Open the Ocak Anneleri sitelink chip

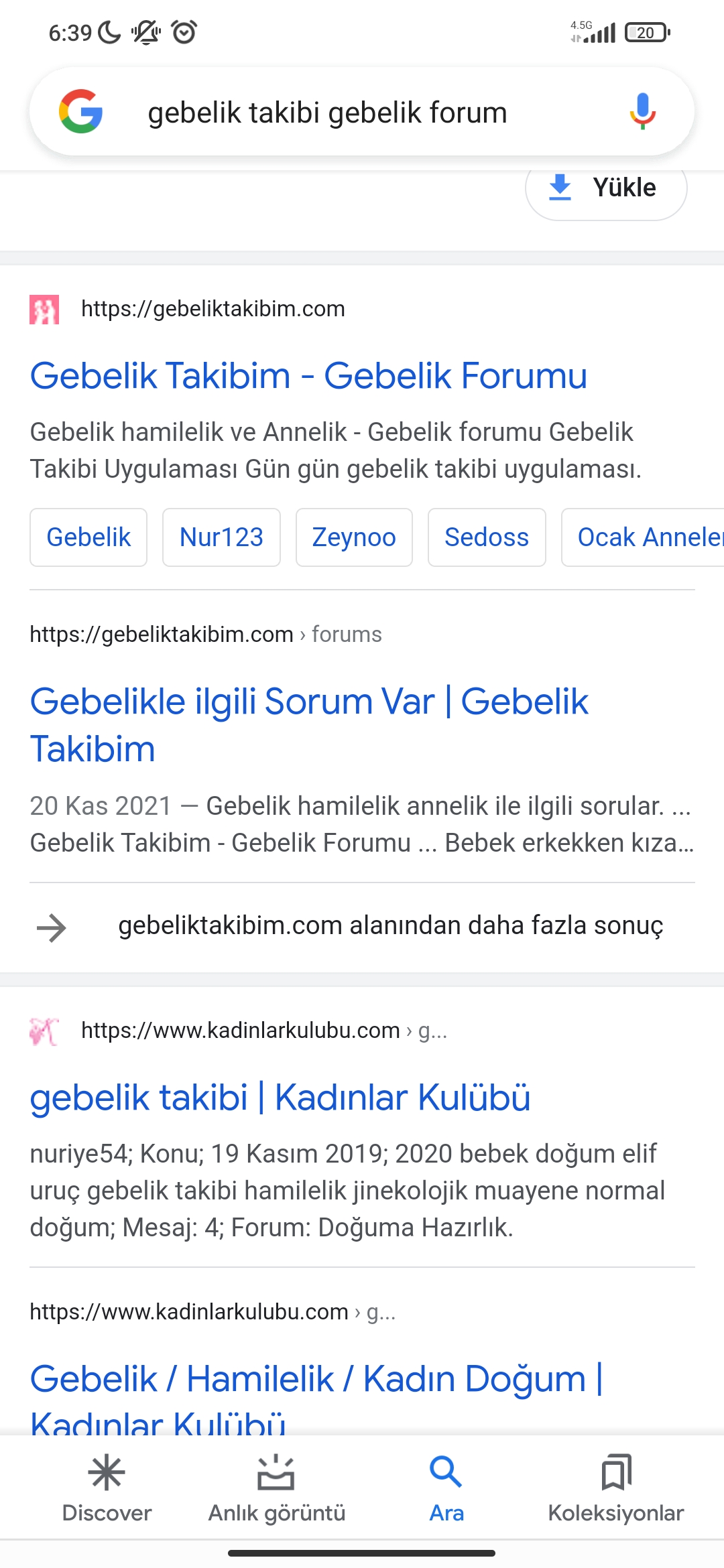click(x=644, y=537)
